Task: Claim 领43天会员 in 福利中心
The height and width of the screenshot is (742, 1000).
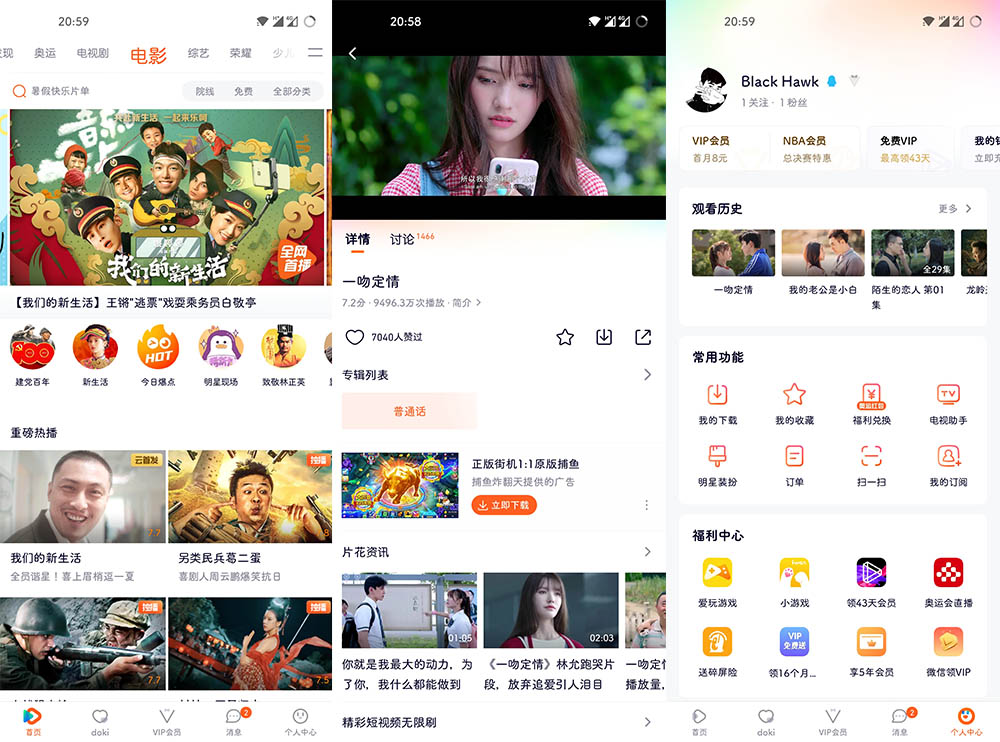Action: 871,582
